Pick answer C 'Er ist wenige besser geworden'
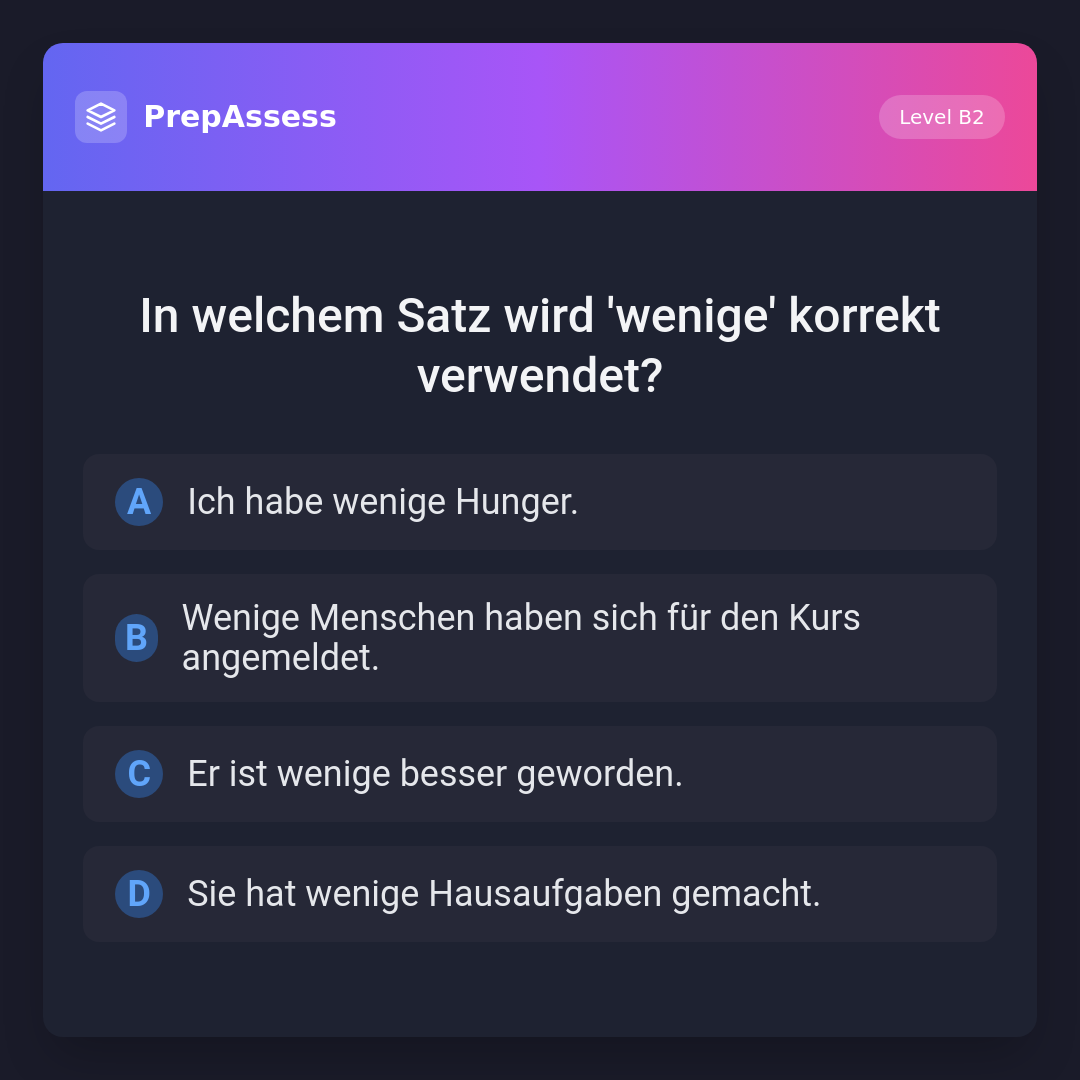The height and width of the screenshot is (1080, 1080). pos(540,774)
